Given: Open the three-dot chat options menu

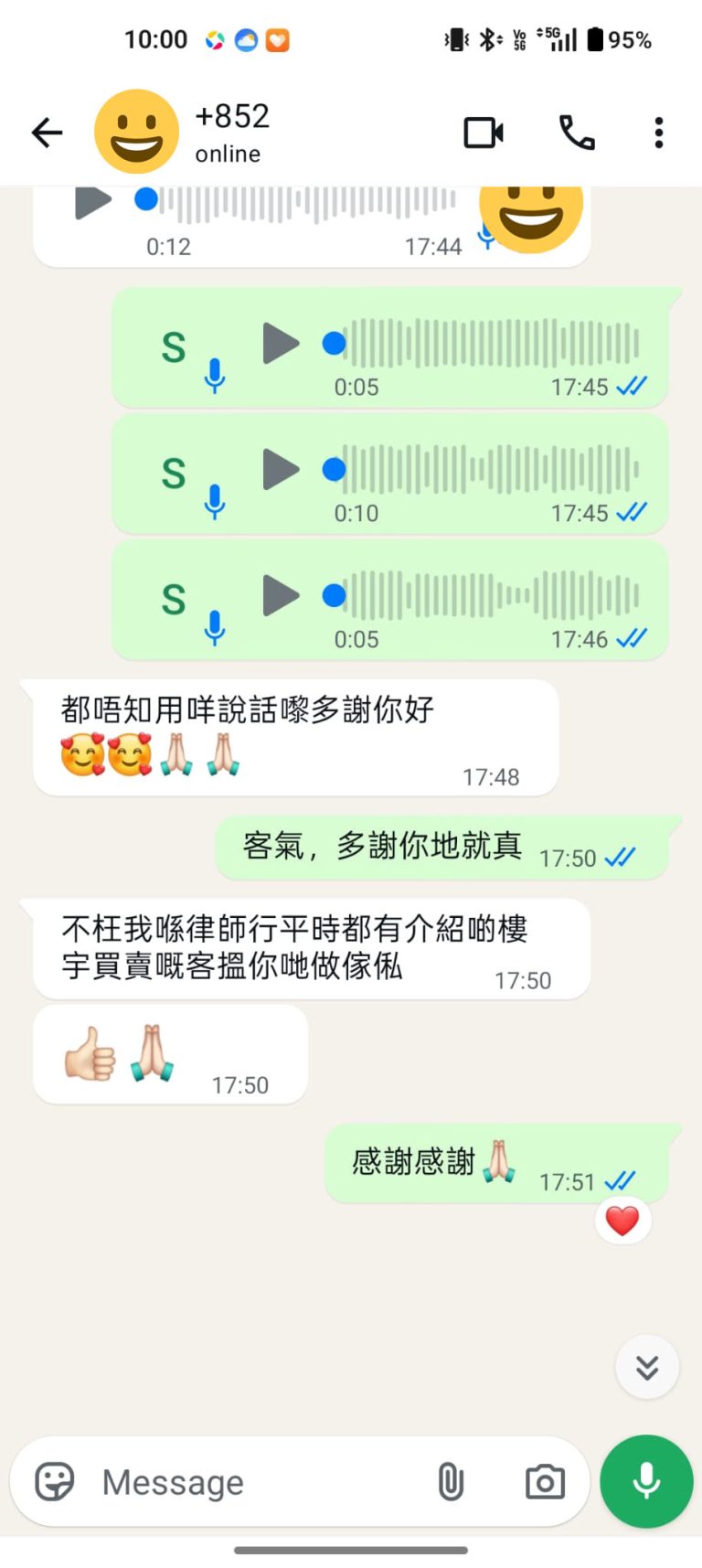Looking at the screenshot, I should click(x=657, y=132).
